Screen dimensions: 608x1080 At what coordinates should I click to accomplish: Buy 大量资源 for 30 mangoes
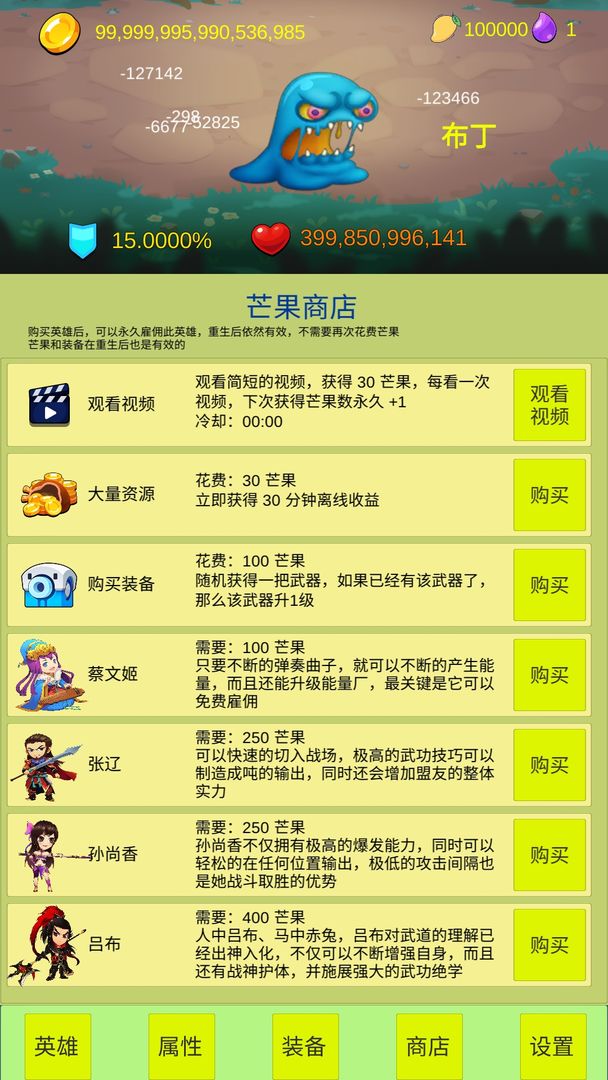pyautogui.click(x=549, y=495)
